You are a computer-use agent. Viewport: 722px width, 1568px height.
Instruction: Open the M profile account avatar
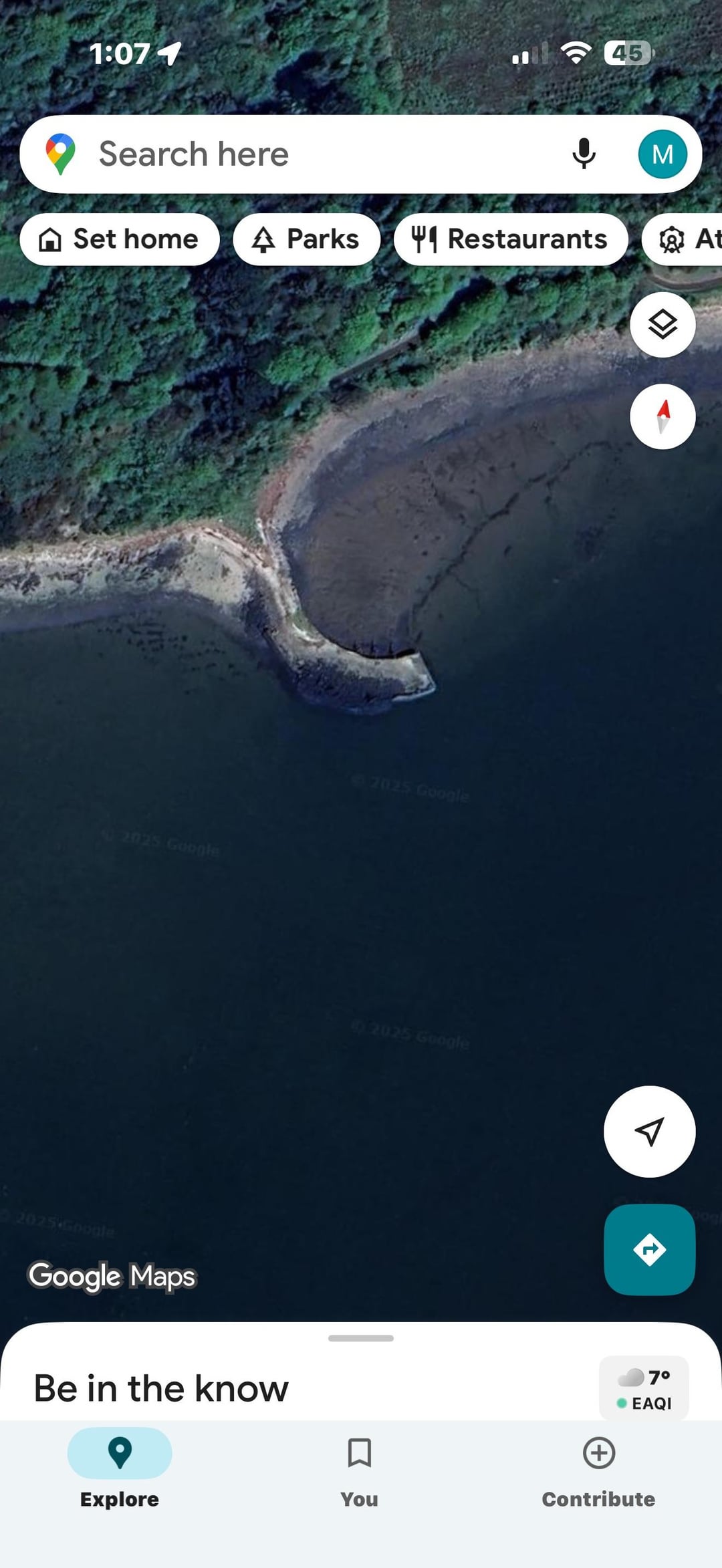[662, 154]
